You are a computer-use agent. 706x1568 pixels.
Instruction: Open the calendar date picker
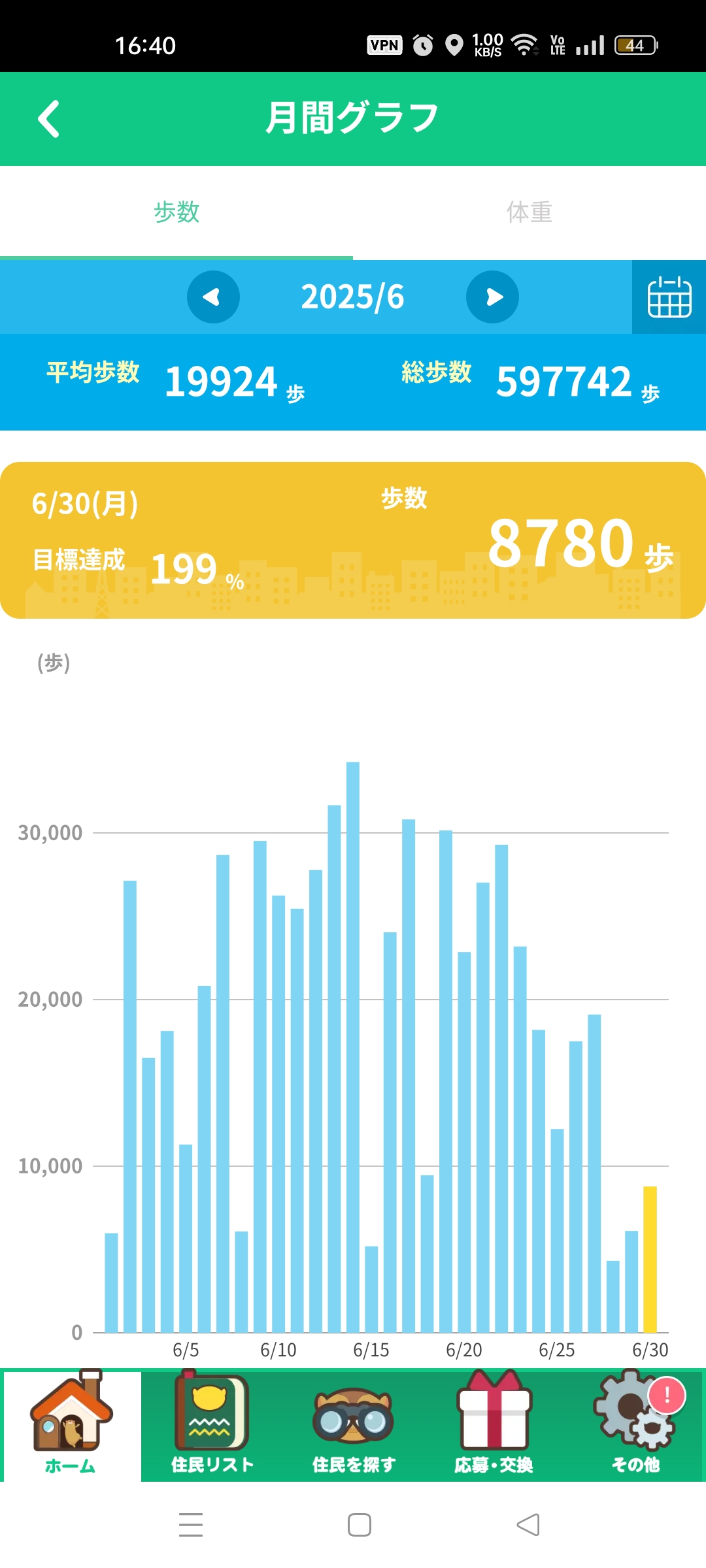click(x=669, y=297)
